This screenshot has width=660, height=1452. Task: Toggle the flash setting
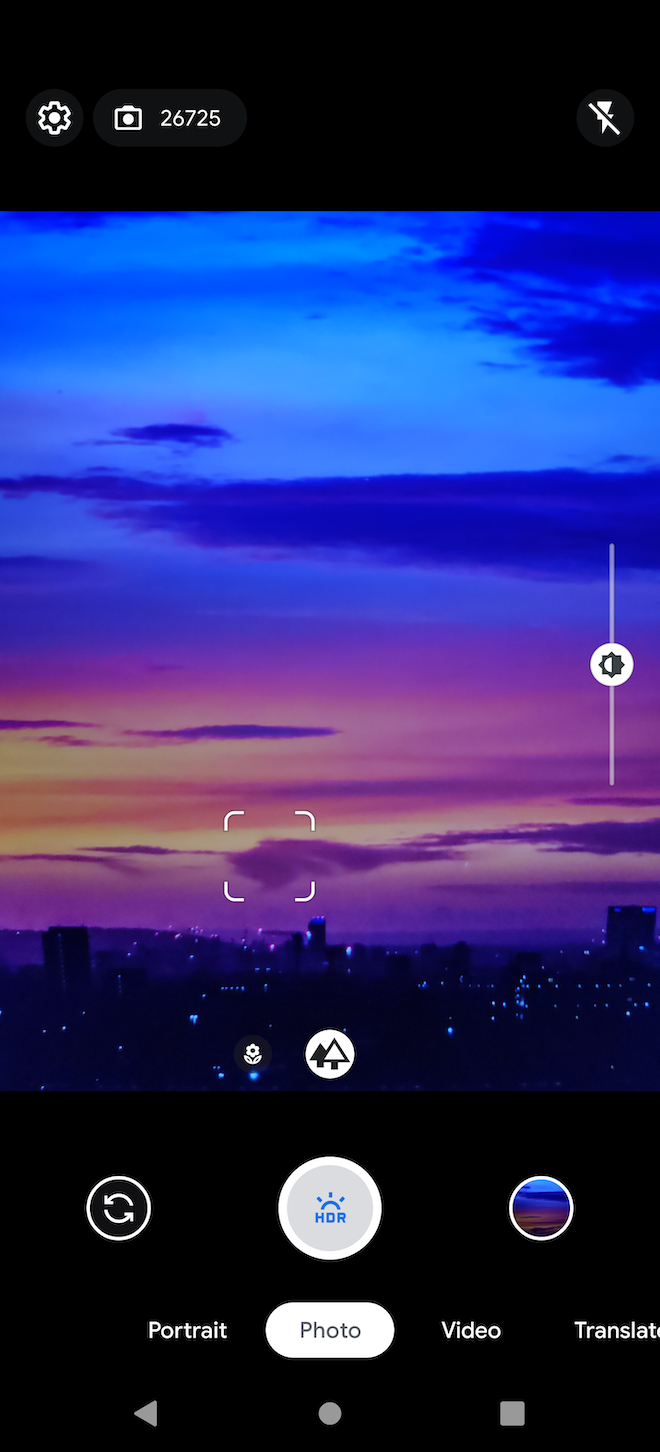click(x=605, y=118)
